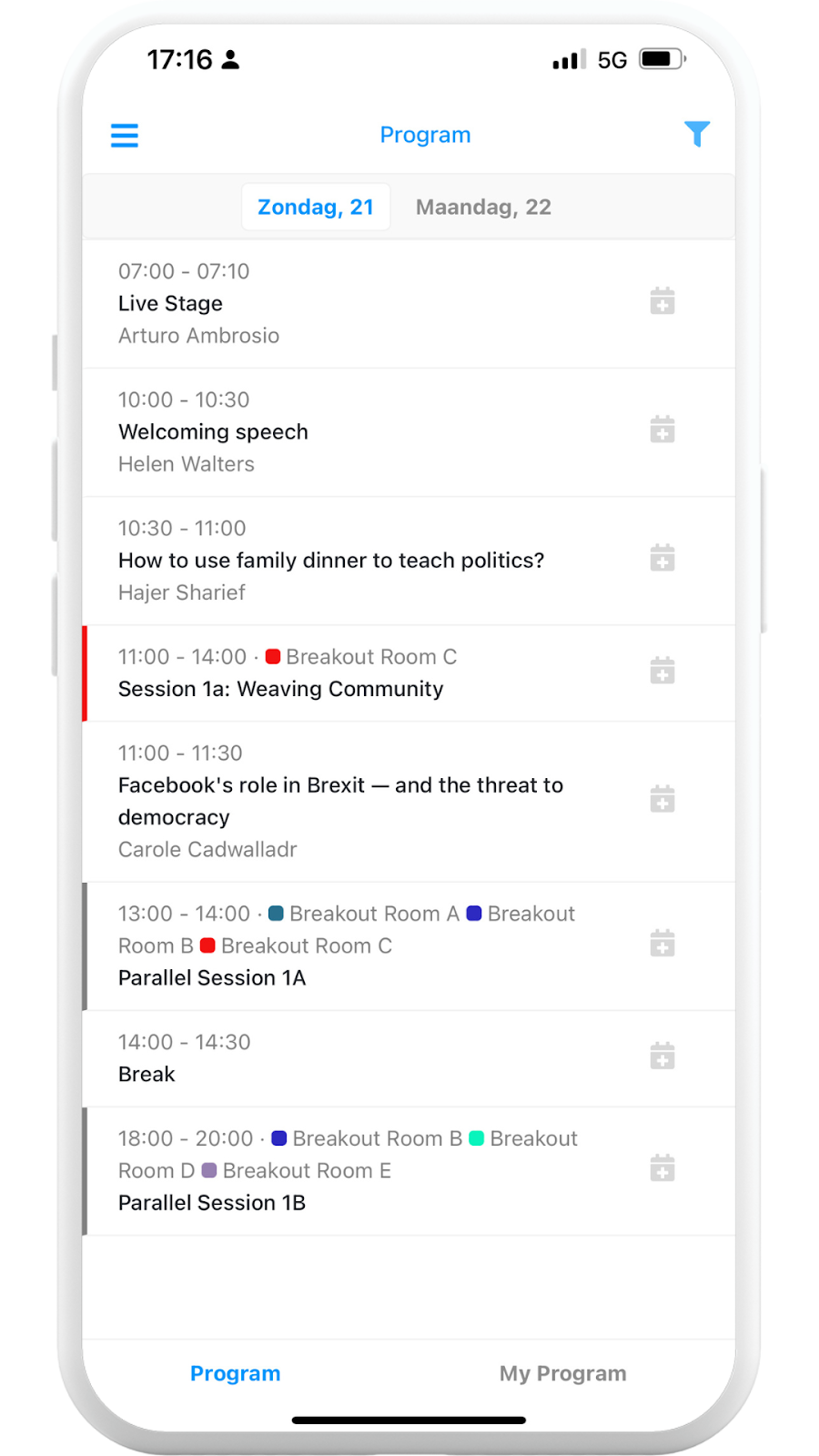Switch to the My Program tab

coord(562,1373)
